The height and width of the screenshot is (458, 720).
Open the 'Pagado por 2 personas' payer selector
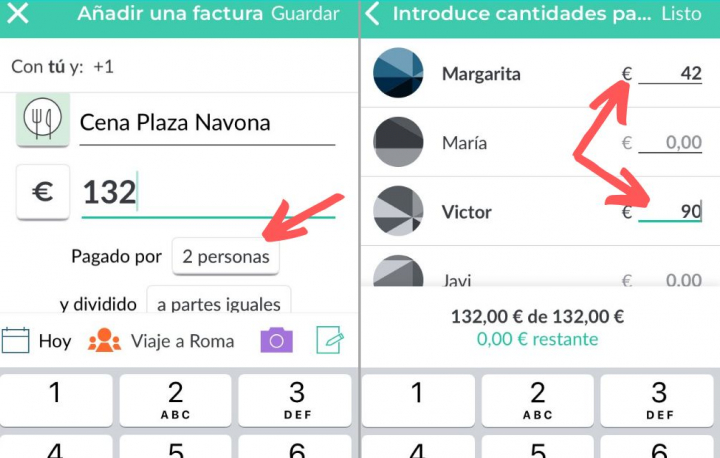coord(225,257)
